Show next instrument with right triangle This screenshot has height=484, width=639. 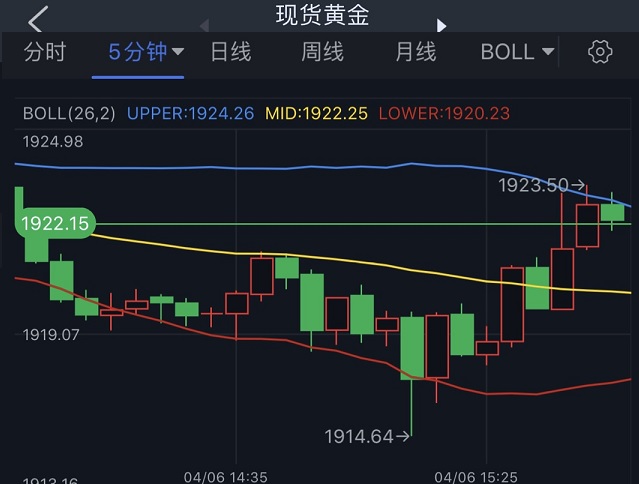point(441,25)
